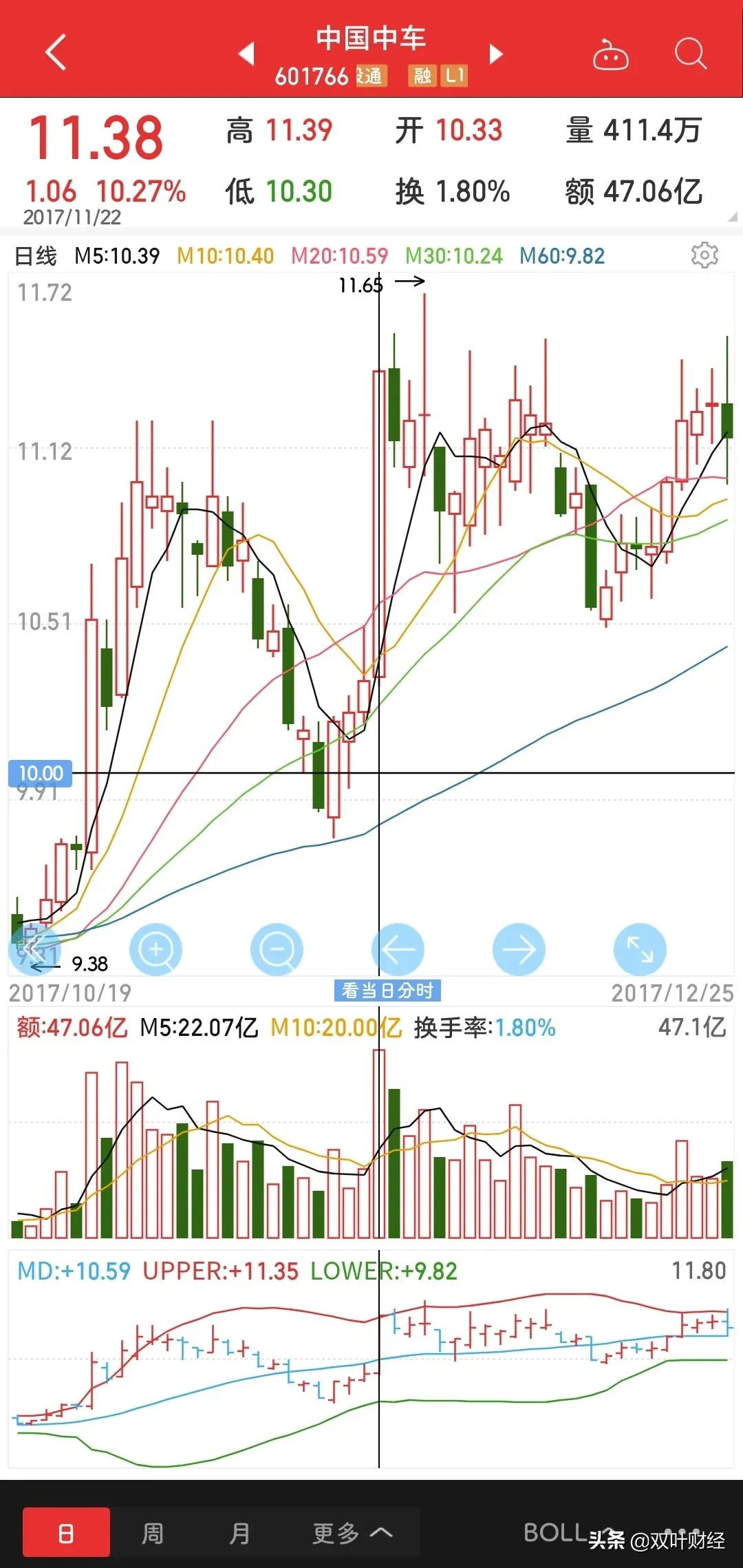The image size is (743, 1568).
Task: Move chart cursor right one day
Action: (x=519, y=950)
